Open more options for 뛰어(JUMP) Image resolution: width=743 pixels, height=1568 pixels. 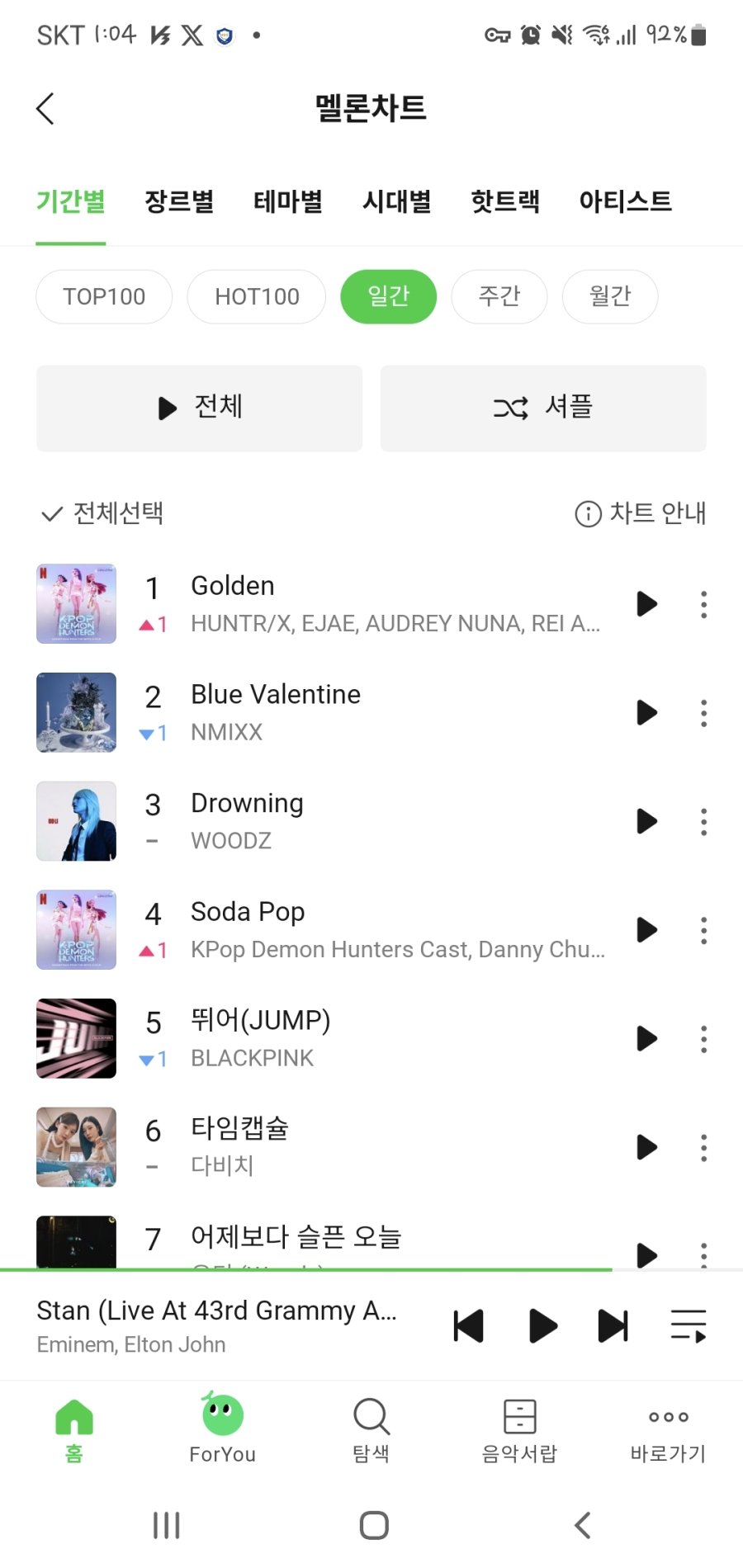pos(703,1039)
